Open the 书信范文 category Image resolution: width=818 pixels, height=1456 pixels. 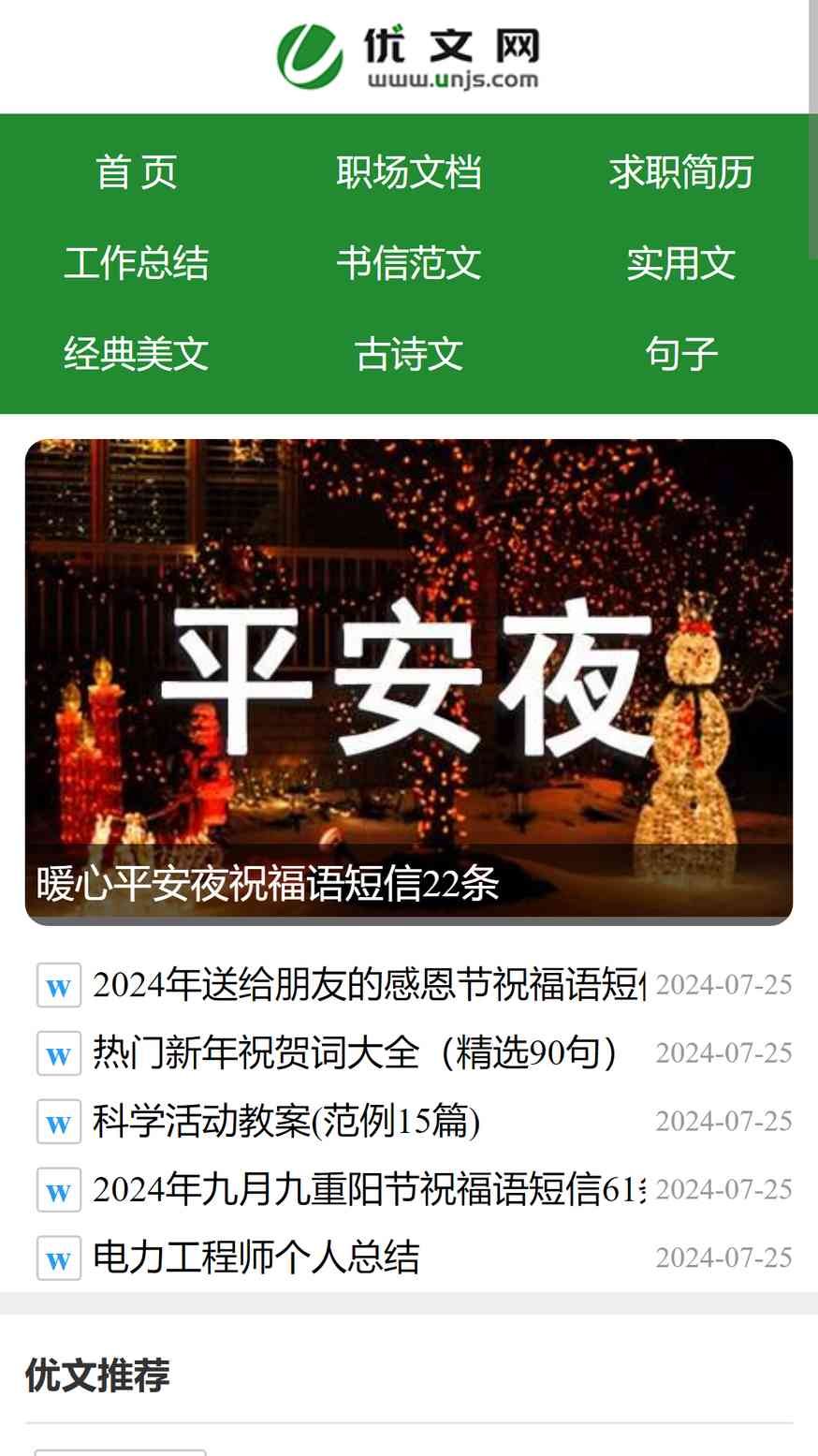tap(408, 263)
